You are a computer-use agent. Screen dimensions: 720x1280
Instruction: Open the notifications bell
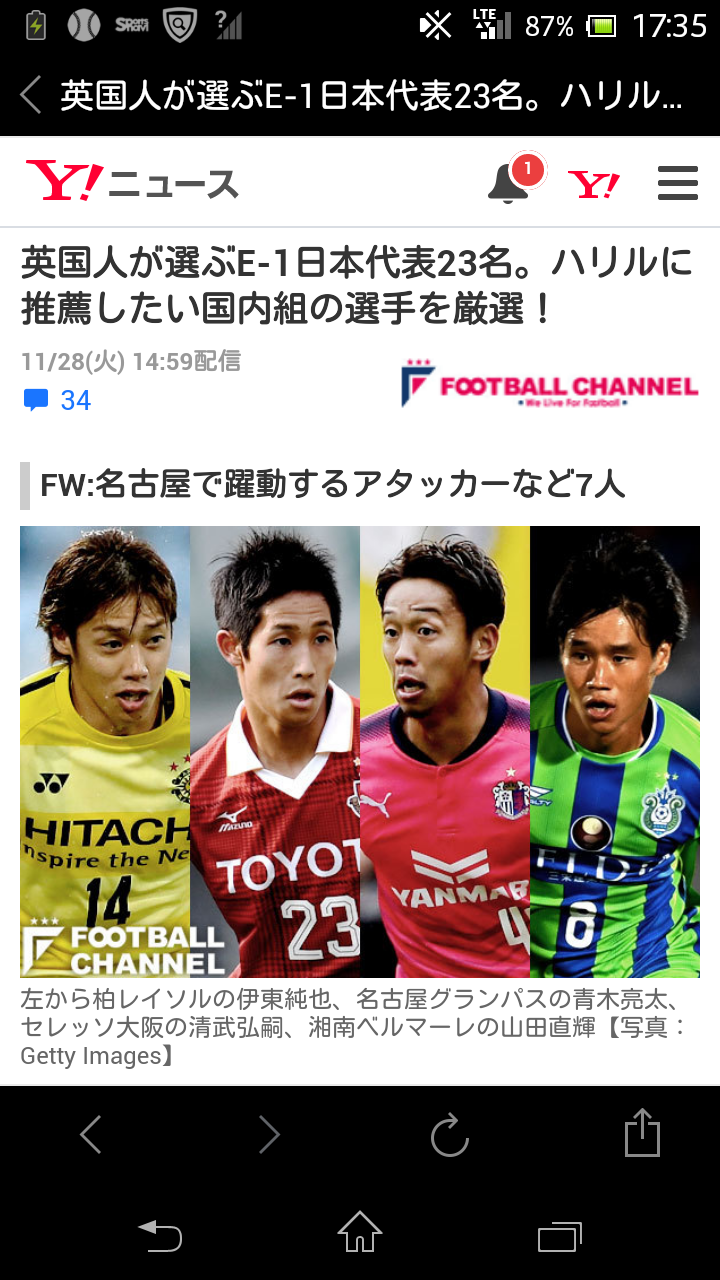tap(509, 183)
